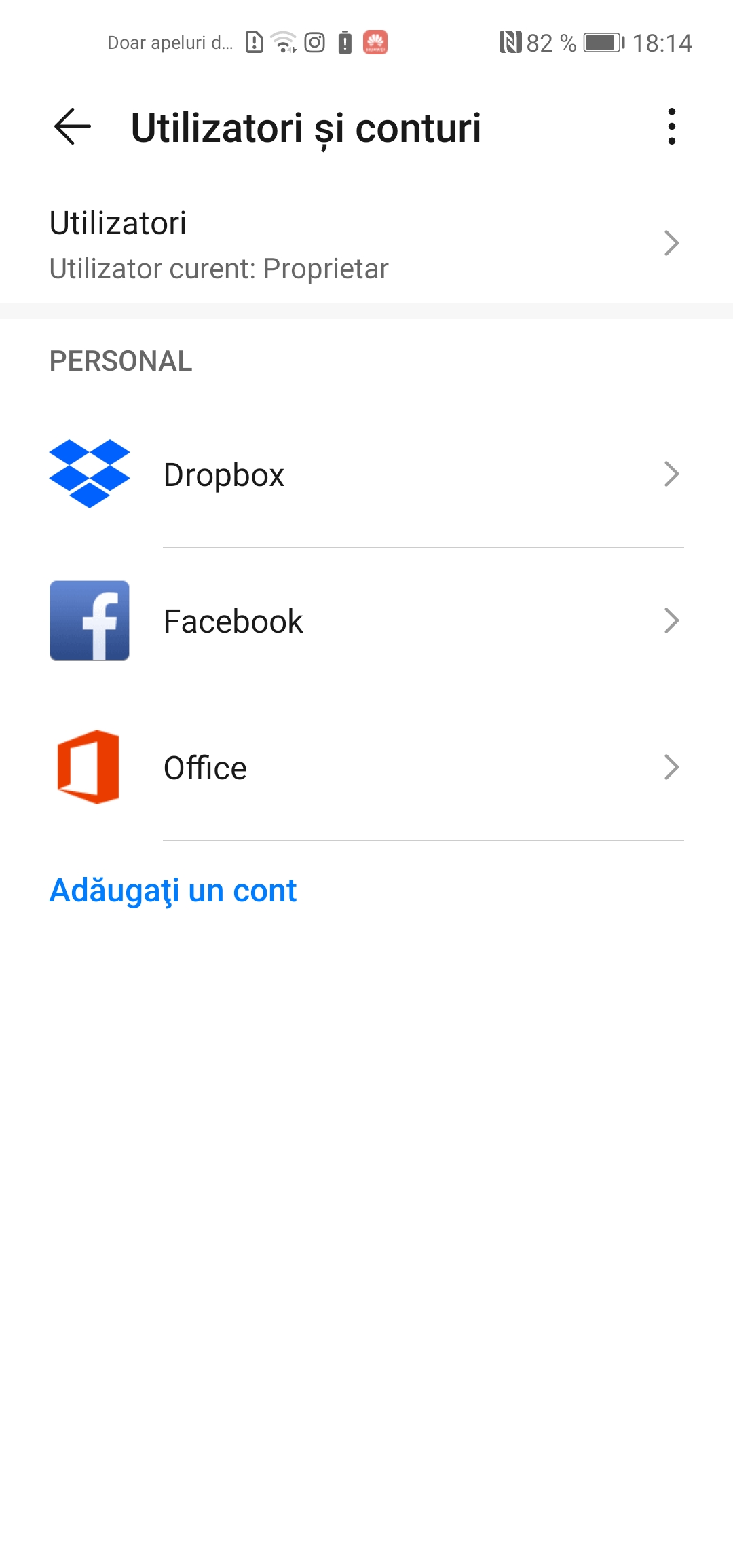Open the Dropbox account

[x=366, y=474]
